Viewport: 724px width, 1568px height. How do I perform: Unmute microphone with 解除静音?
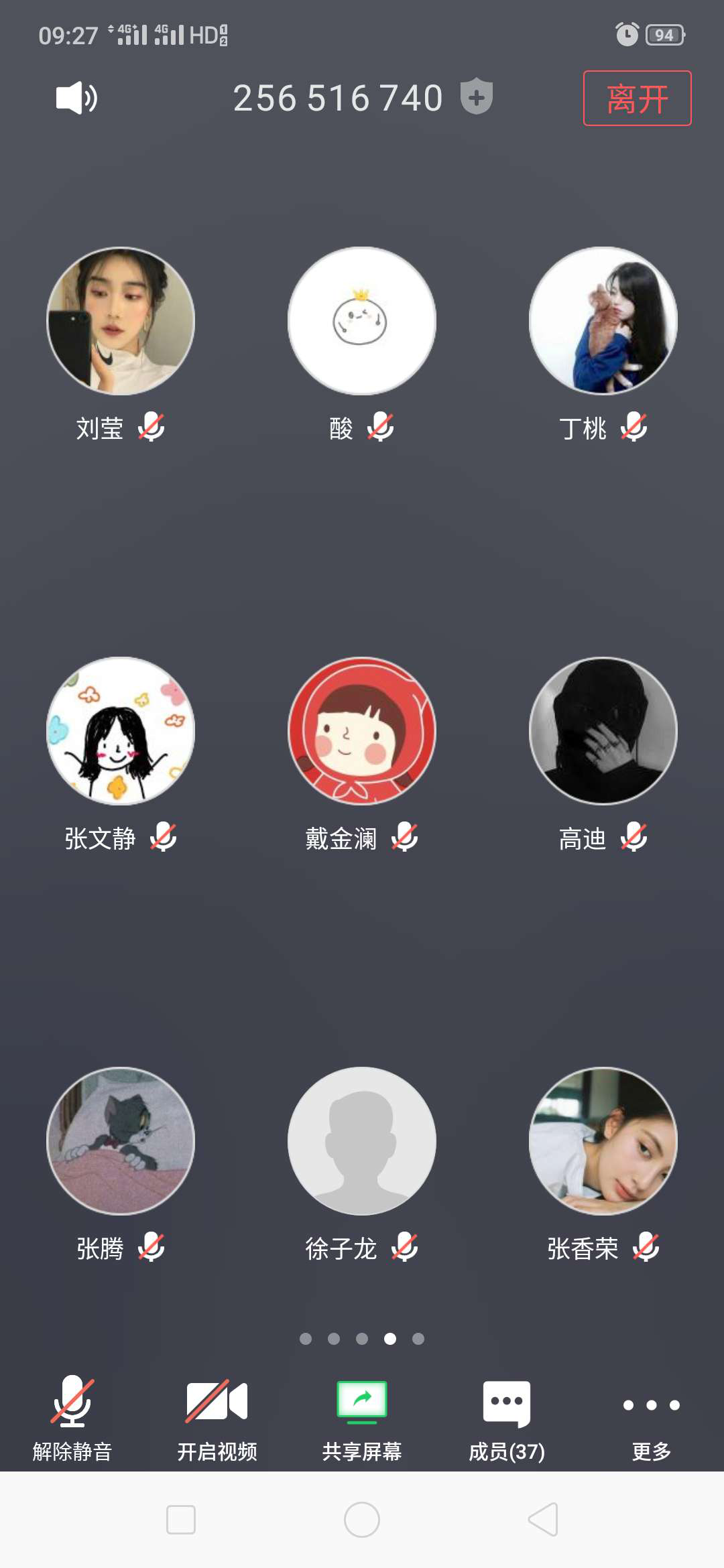coord(72,1418)
